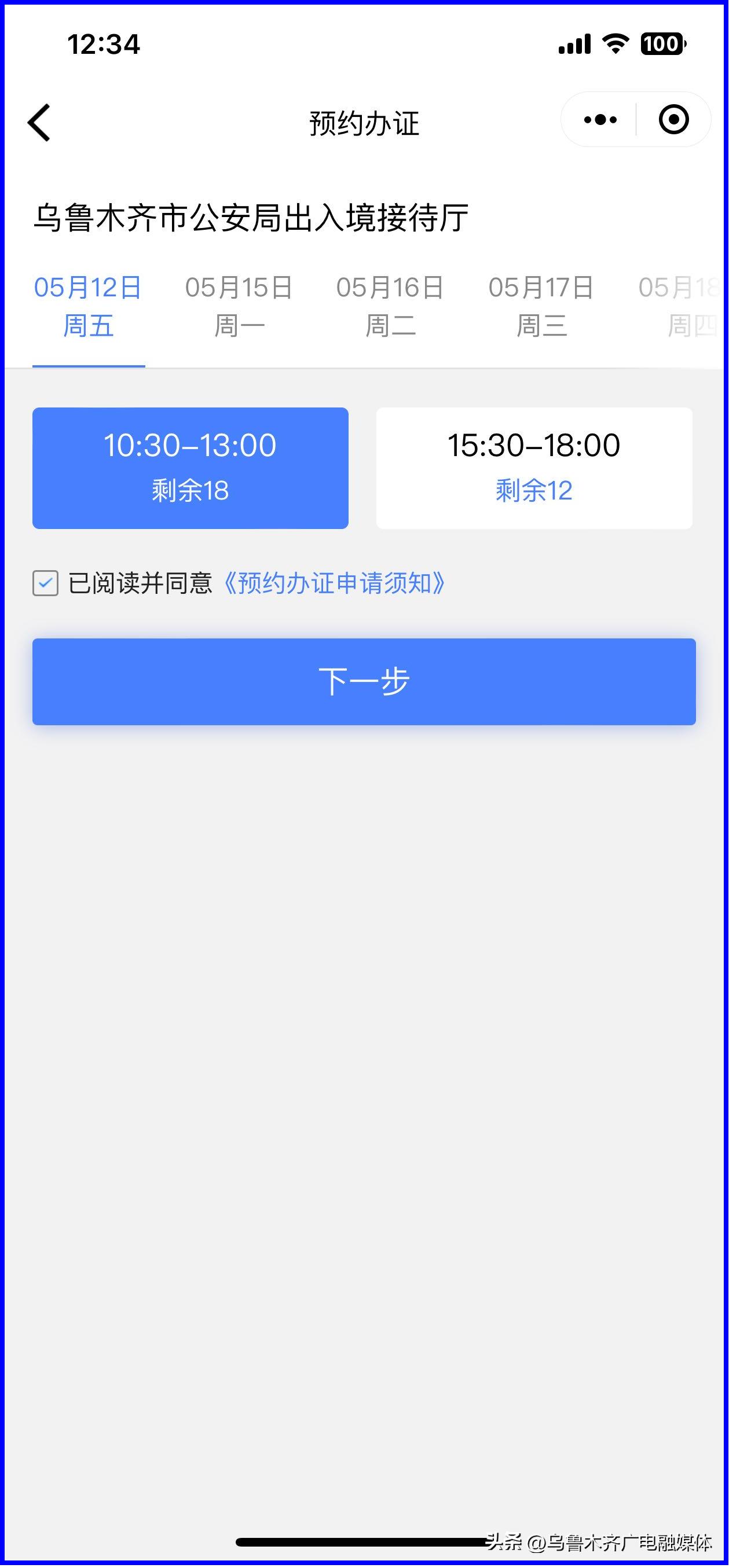Tap the 下一步 next step button
729x1568 pixels.
click(364, 681)
